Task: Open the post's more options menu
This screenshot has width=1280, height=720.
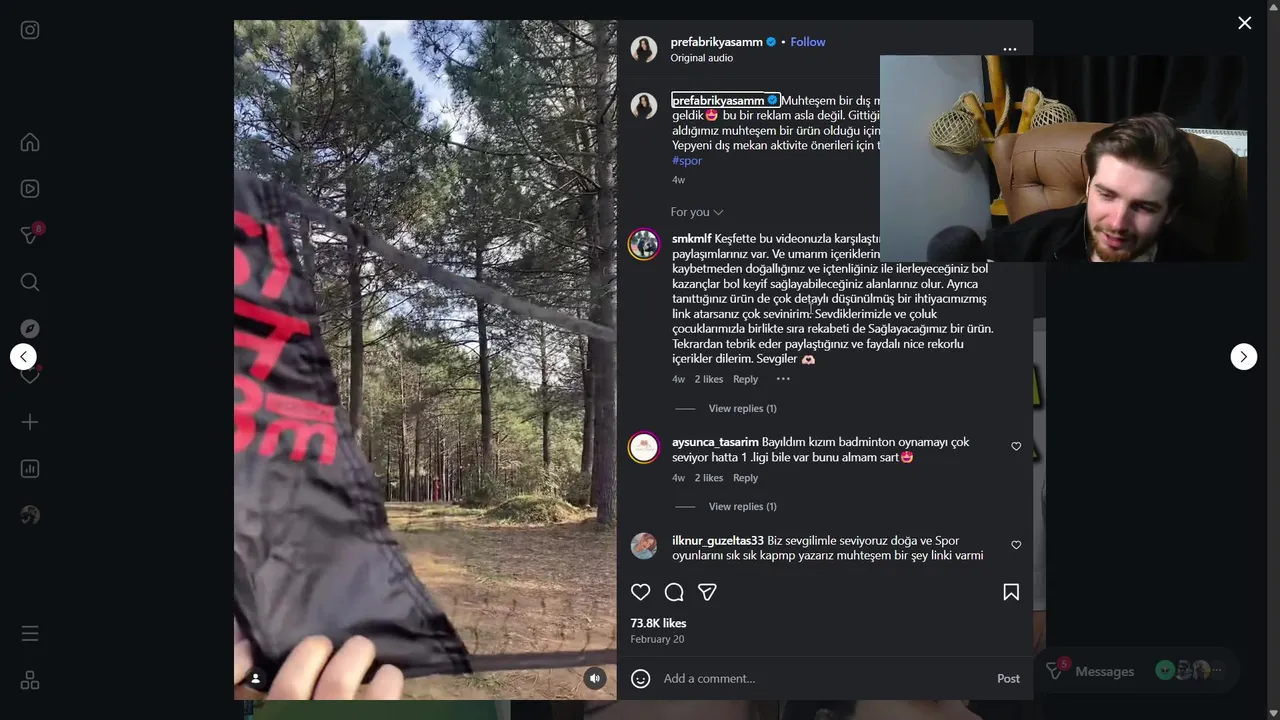Action: [1009, 49]
